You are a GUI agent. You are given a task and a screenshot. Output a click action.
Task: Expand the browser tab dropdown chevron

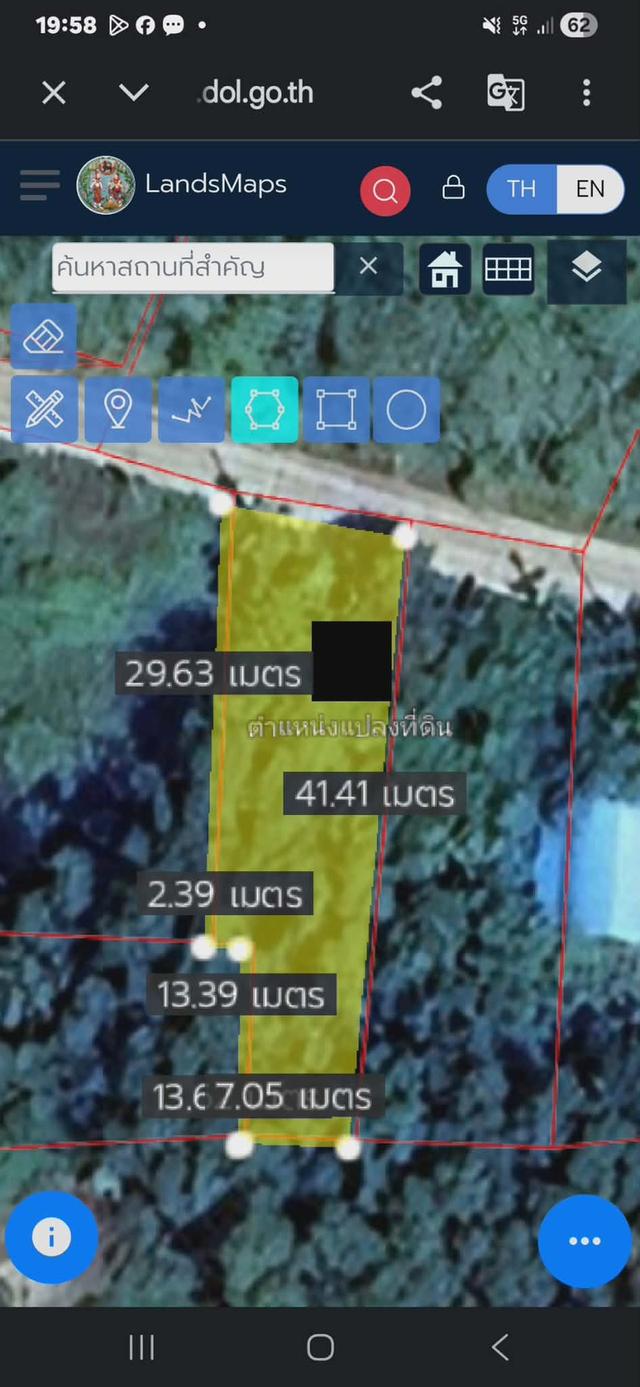[133, 93]
